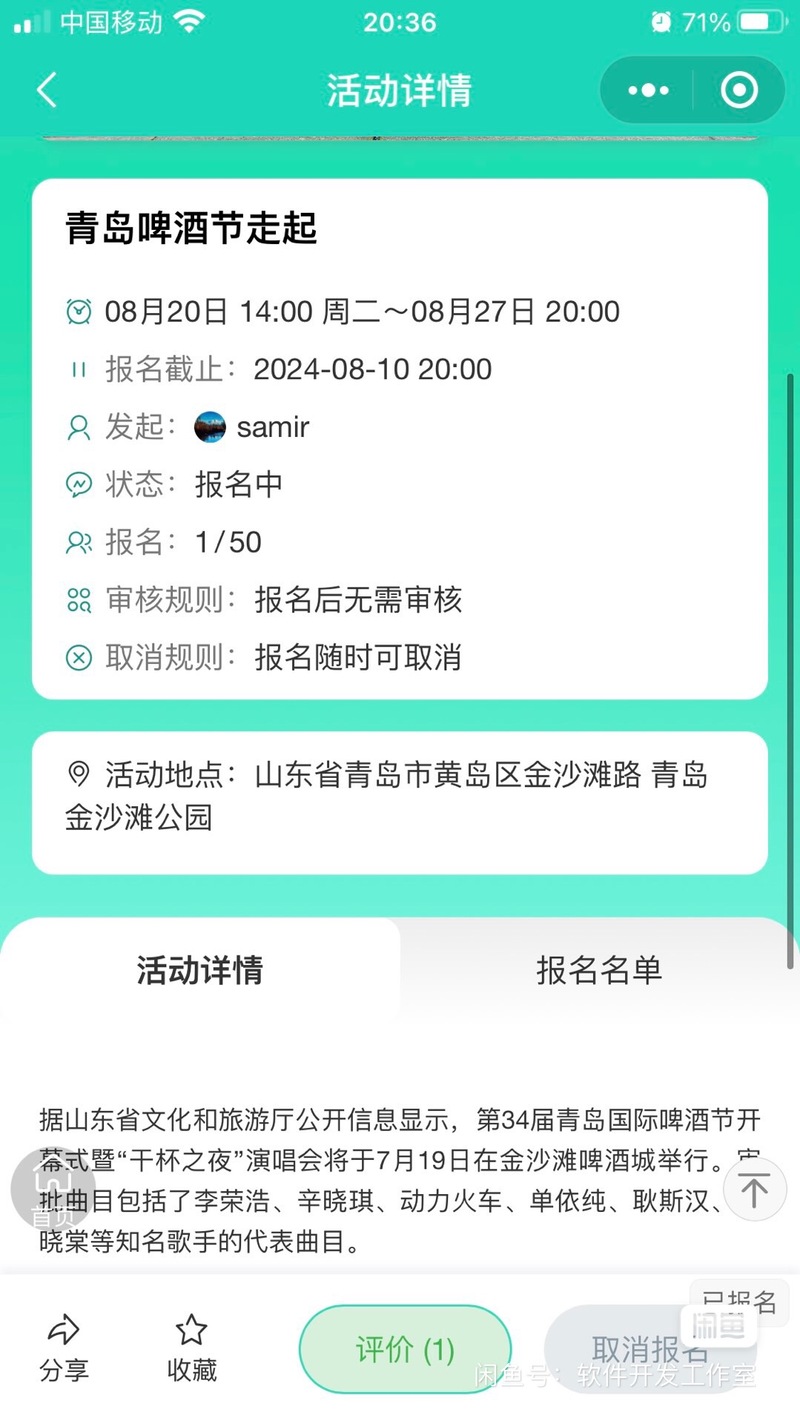Switch to the 报名名单 tab
800x1424 pixels.
click(598, 970)
